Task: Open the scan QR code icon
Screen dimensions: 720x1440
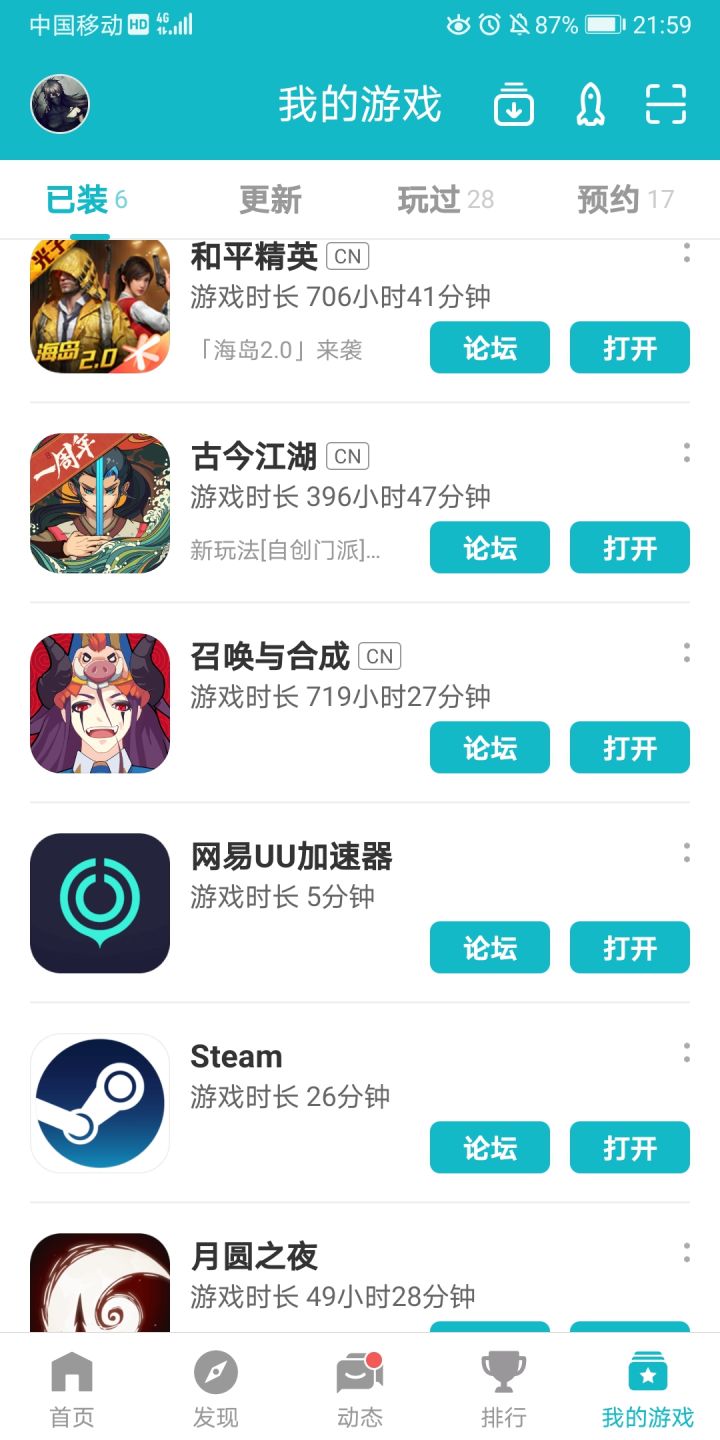Action: [664, 103]
